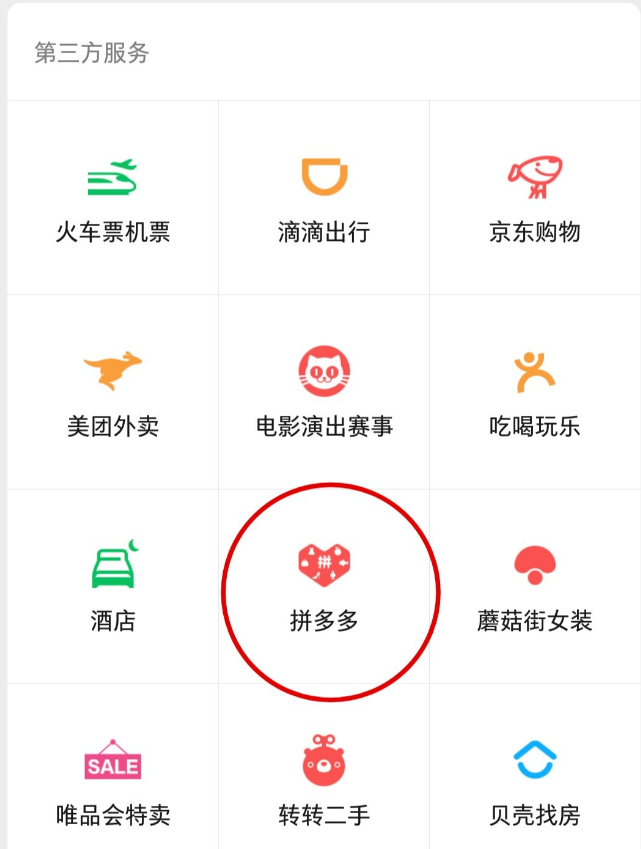Select 电影演出赛事 tickets
Screen dimensions: 641x849
coord(324,392)
